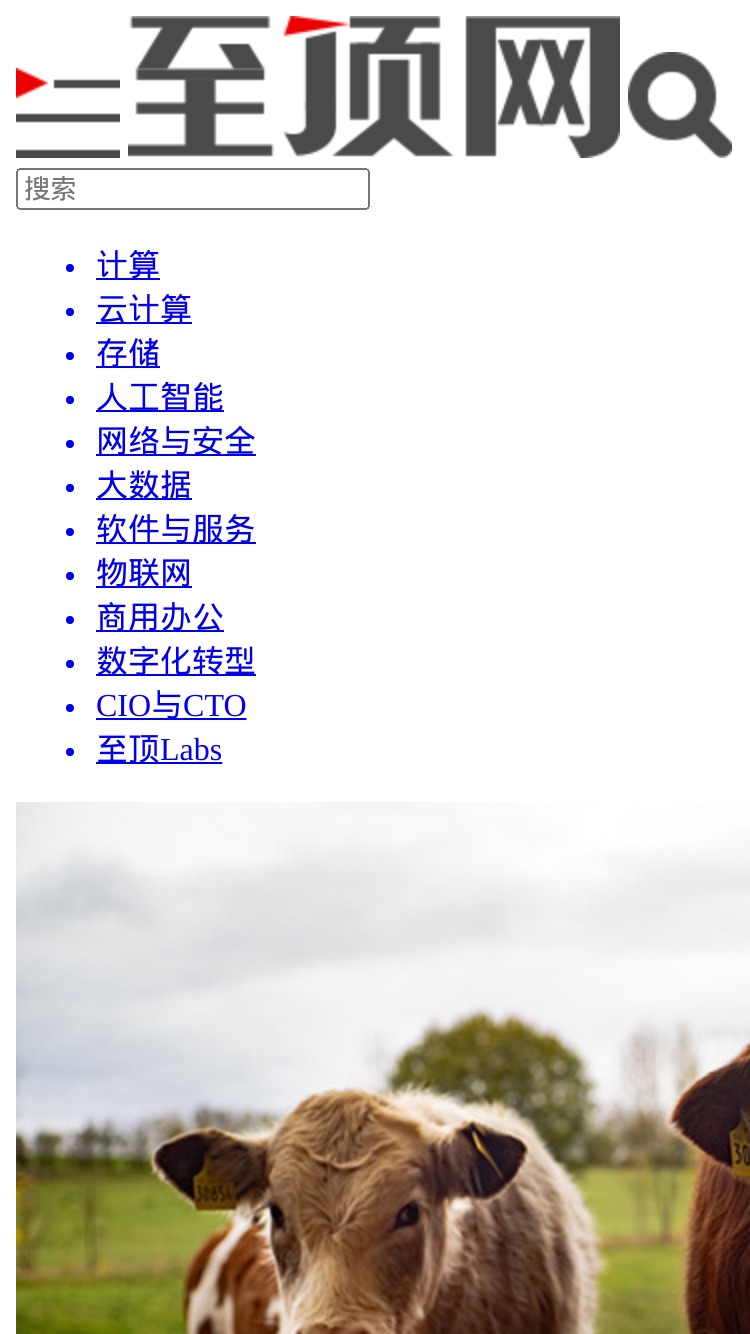
Task: Go to 至顶Labs
Action: tap(159, 750)
